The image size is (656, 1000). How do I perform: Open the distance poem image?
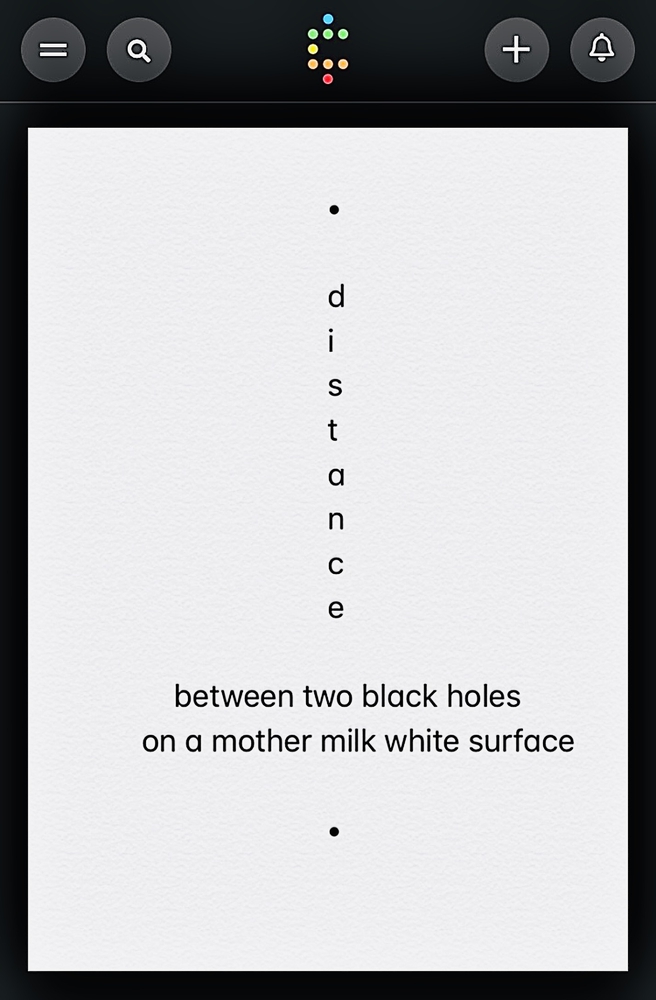click(328, 549)
